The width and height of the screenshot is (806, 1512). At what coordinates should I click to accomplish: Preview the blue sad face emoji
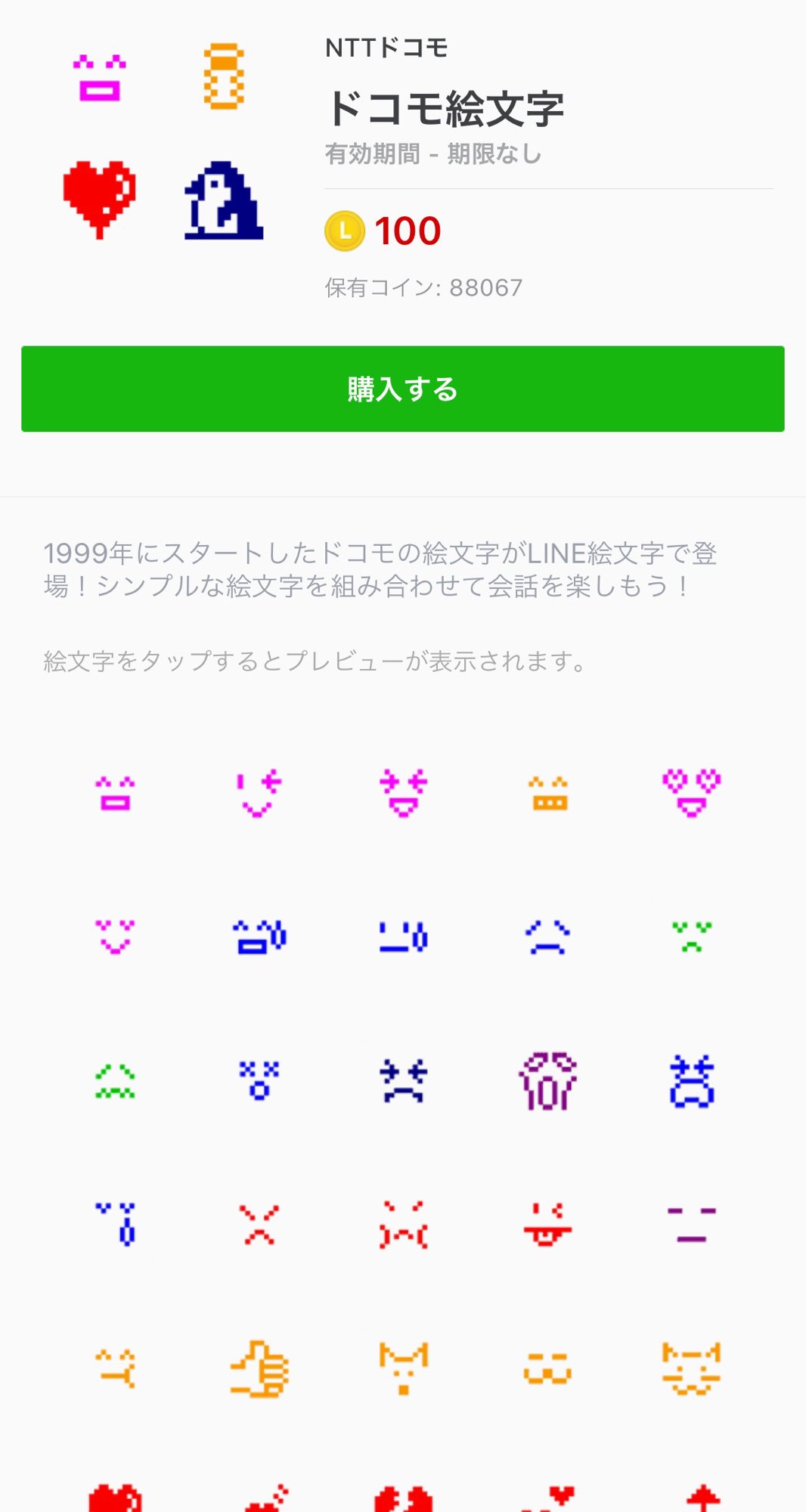[547, 937]
